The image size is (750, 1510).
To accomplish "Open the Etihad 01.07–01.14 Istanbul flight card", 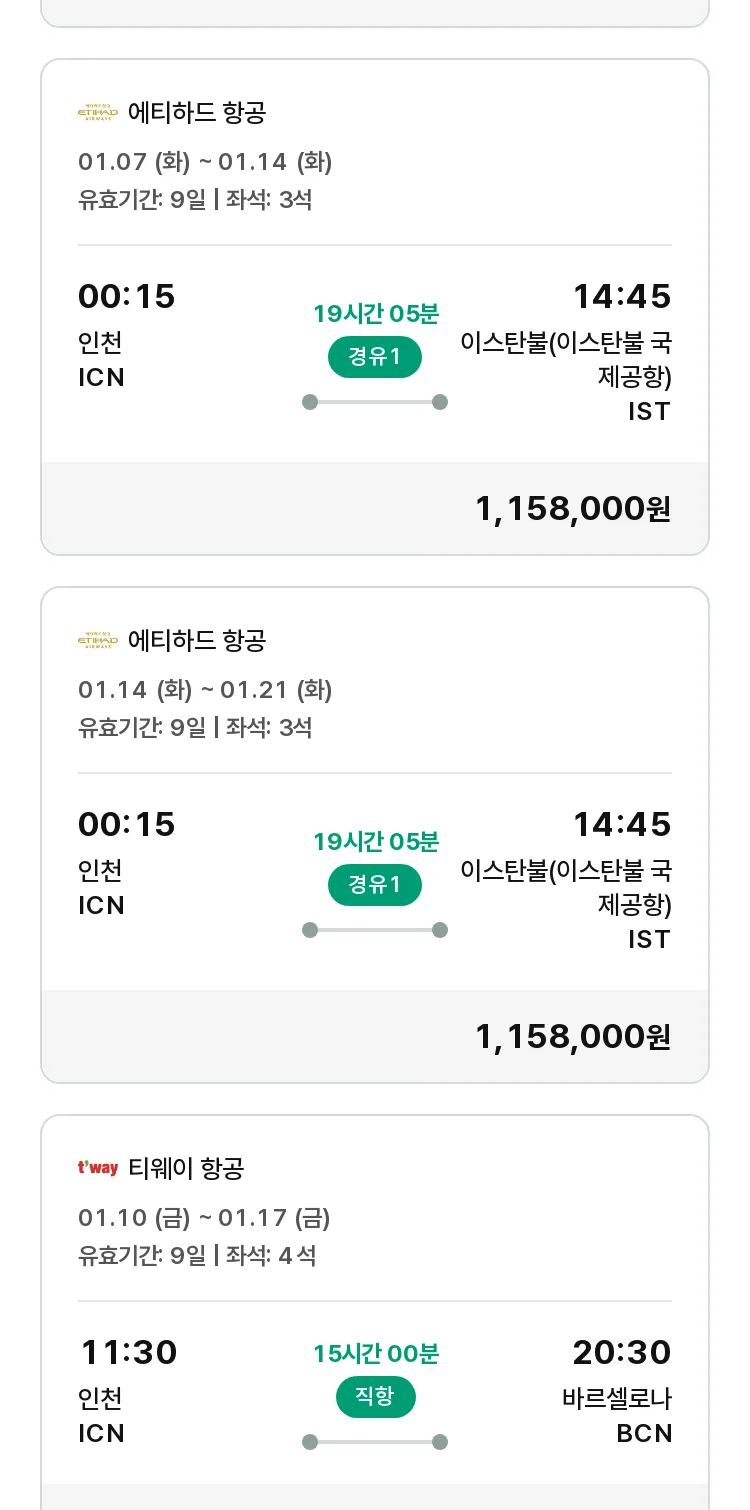I will coord(375,307).
